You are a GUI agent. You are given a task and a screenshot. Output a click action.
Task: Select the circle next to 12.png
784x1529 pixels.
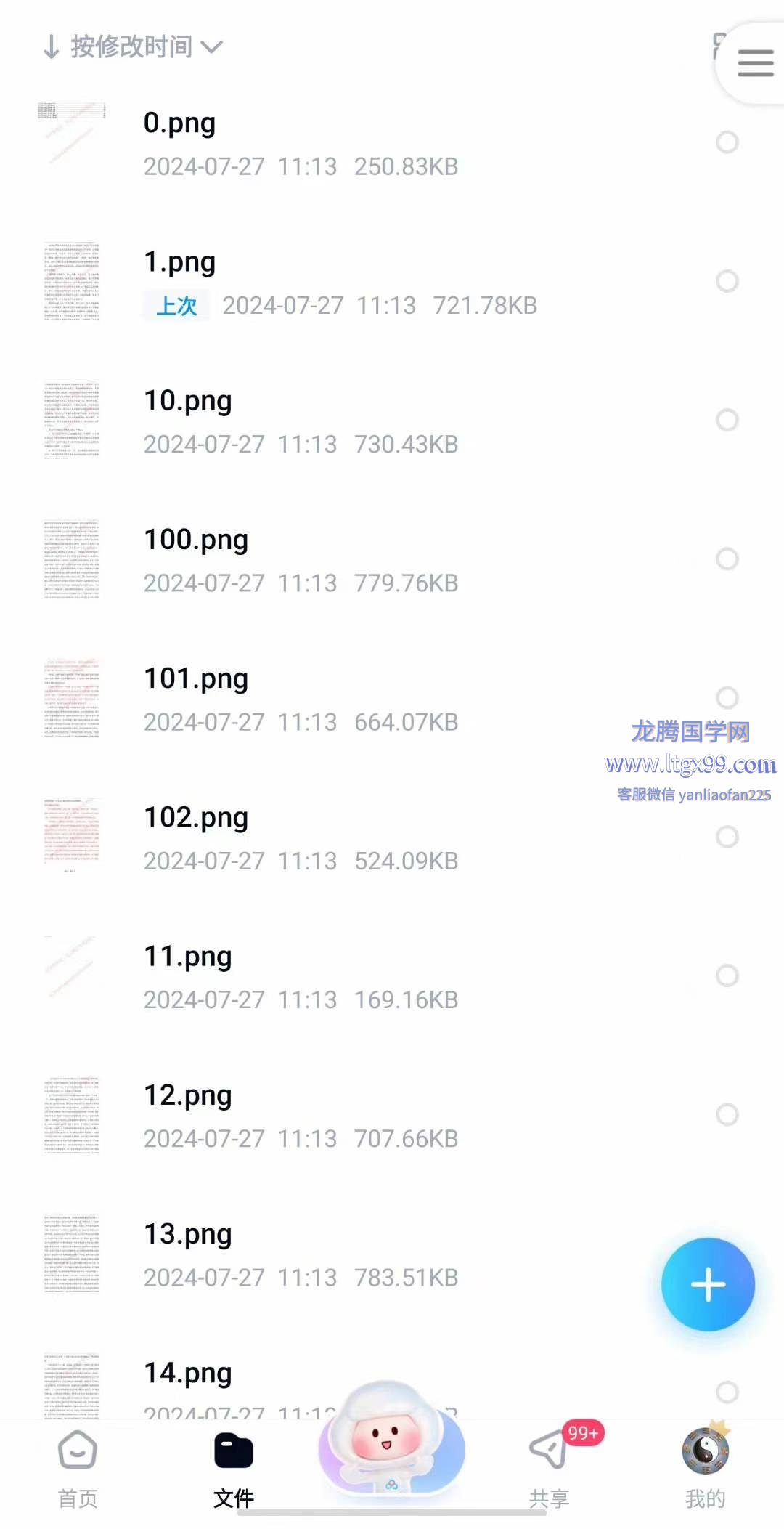(x=727, y=1114)
